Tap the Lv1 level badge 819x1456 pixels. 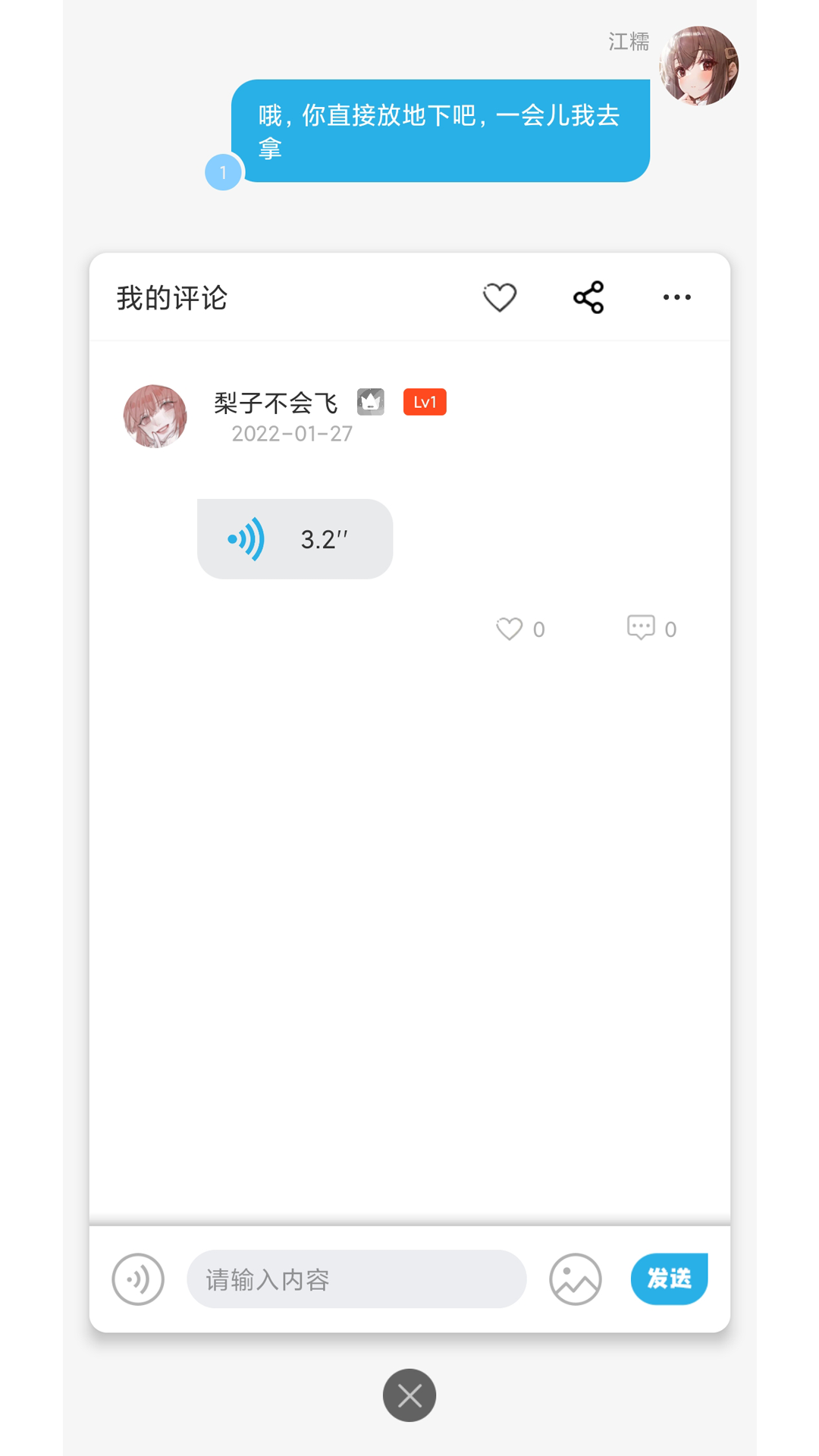[x=425, y=402]
